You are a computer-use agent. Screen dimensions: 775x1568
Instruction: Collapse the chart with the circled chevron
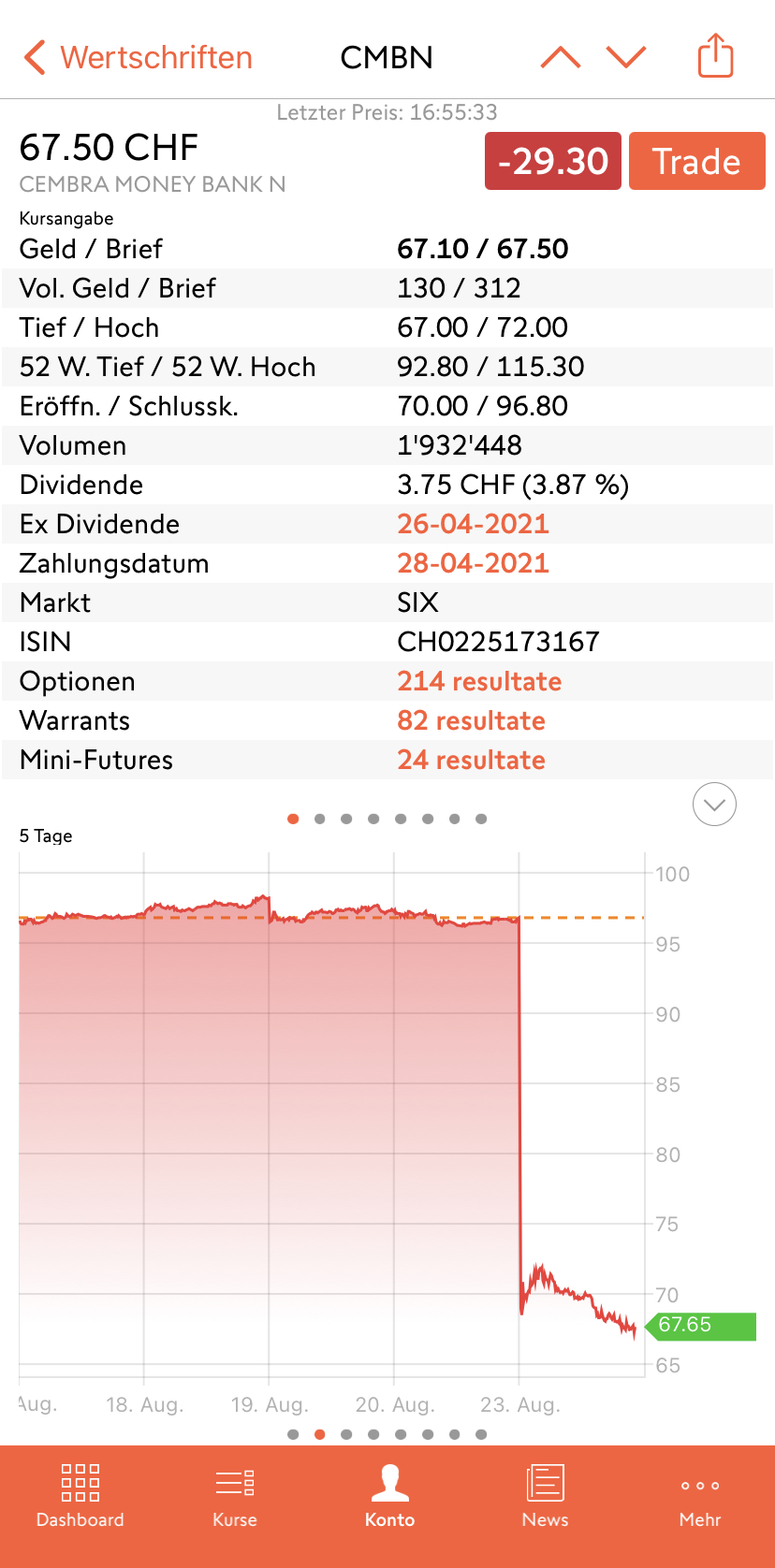pyautogui.click(x=714, y=804)
